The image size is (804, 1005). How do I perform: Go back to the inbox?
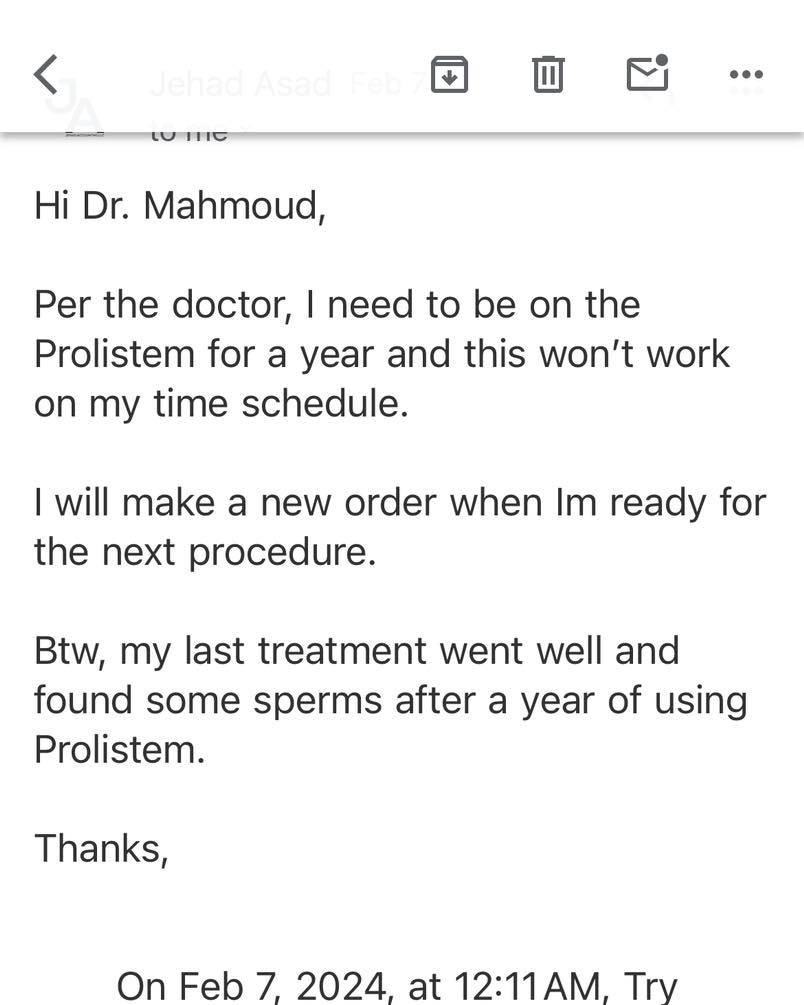(47, 75)
